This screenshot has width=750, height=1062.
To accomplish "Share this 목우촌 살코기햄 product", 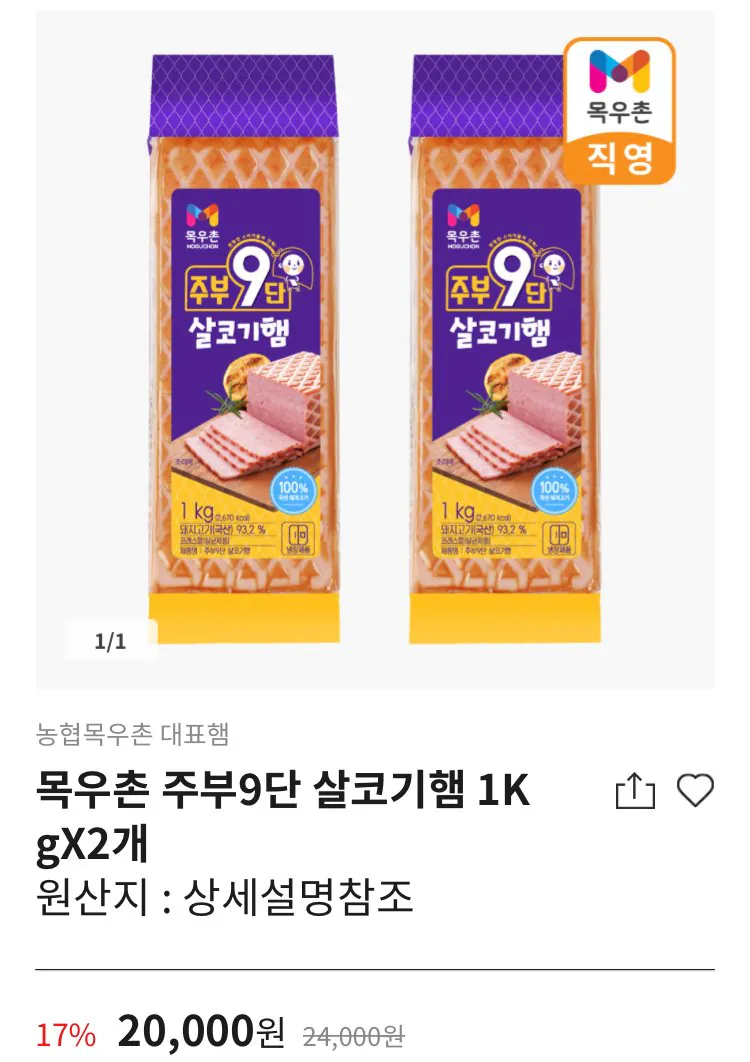I will tap(634, 792).
